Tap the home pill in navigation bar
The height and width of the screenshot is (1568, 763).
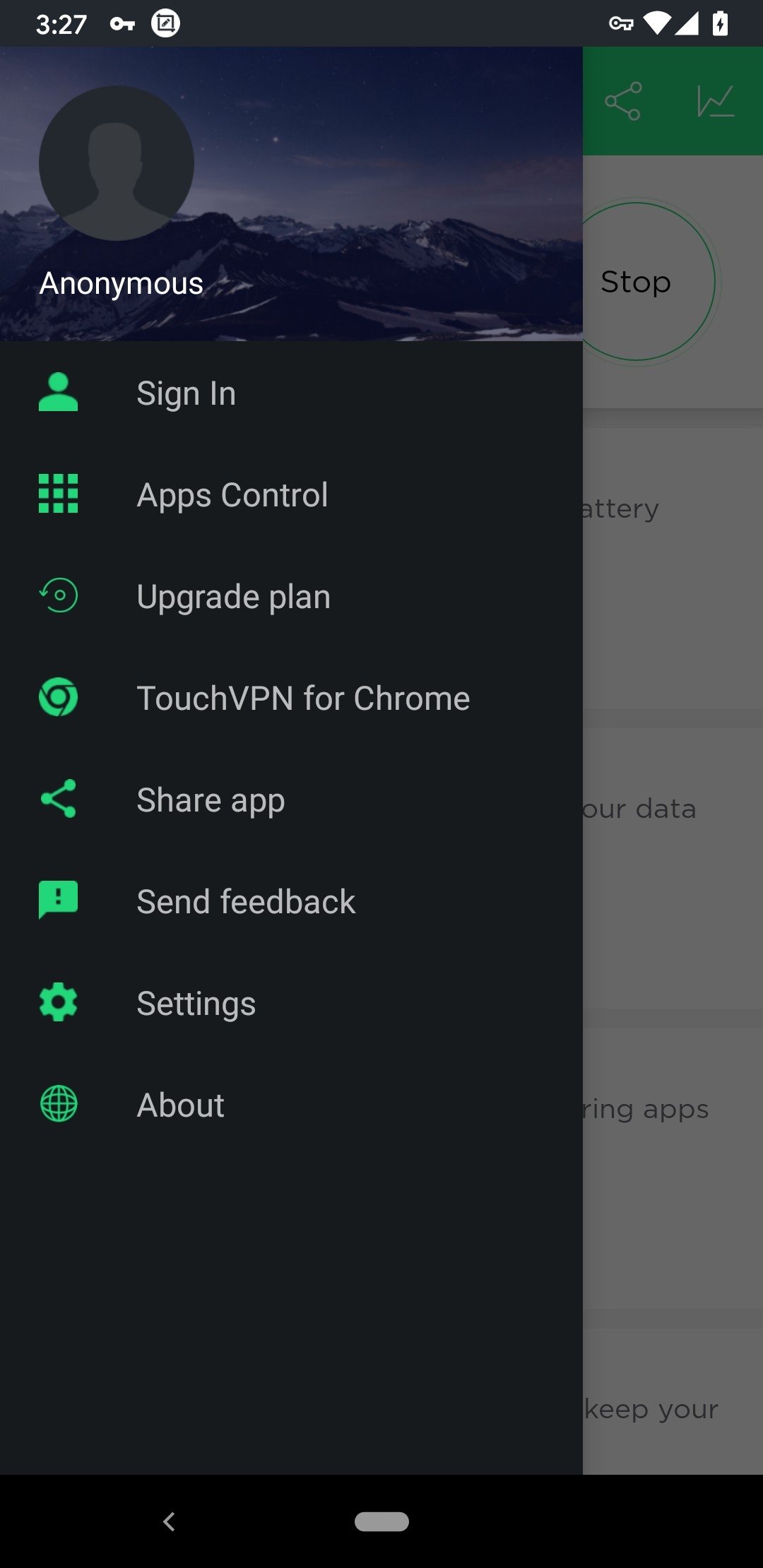381,1521
